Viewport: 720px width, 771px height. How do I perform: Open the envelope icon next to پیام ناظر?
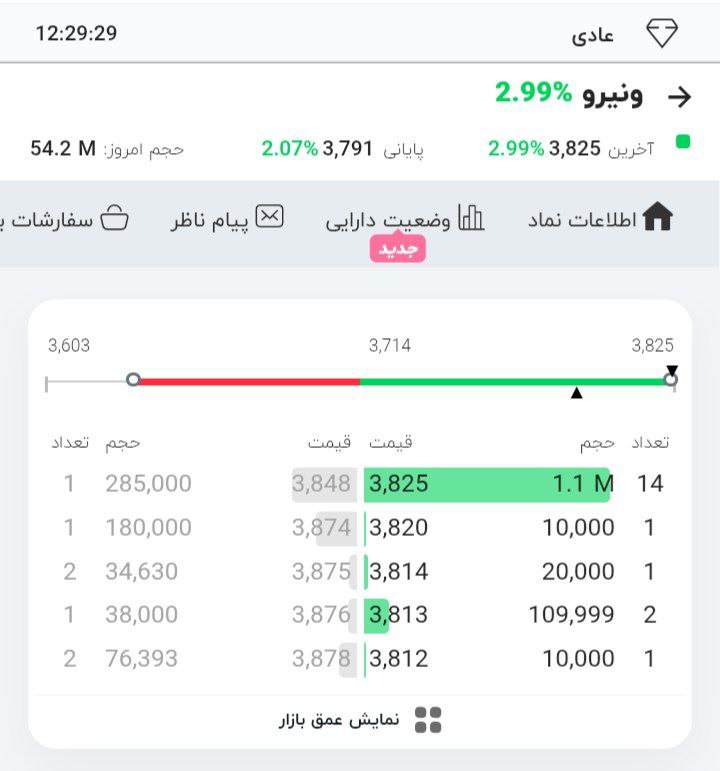pos(268,214)
